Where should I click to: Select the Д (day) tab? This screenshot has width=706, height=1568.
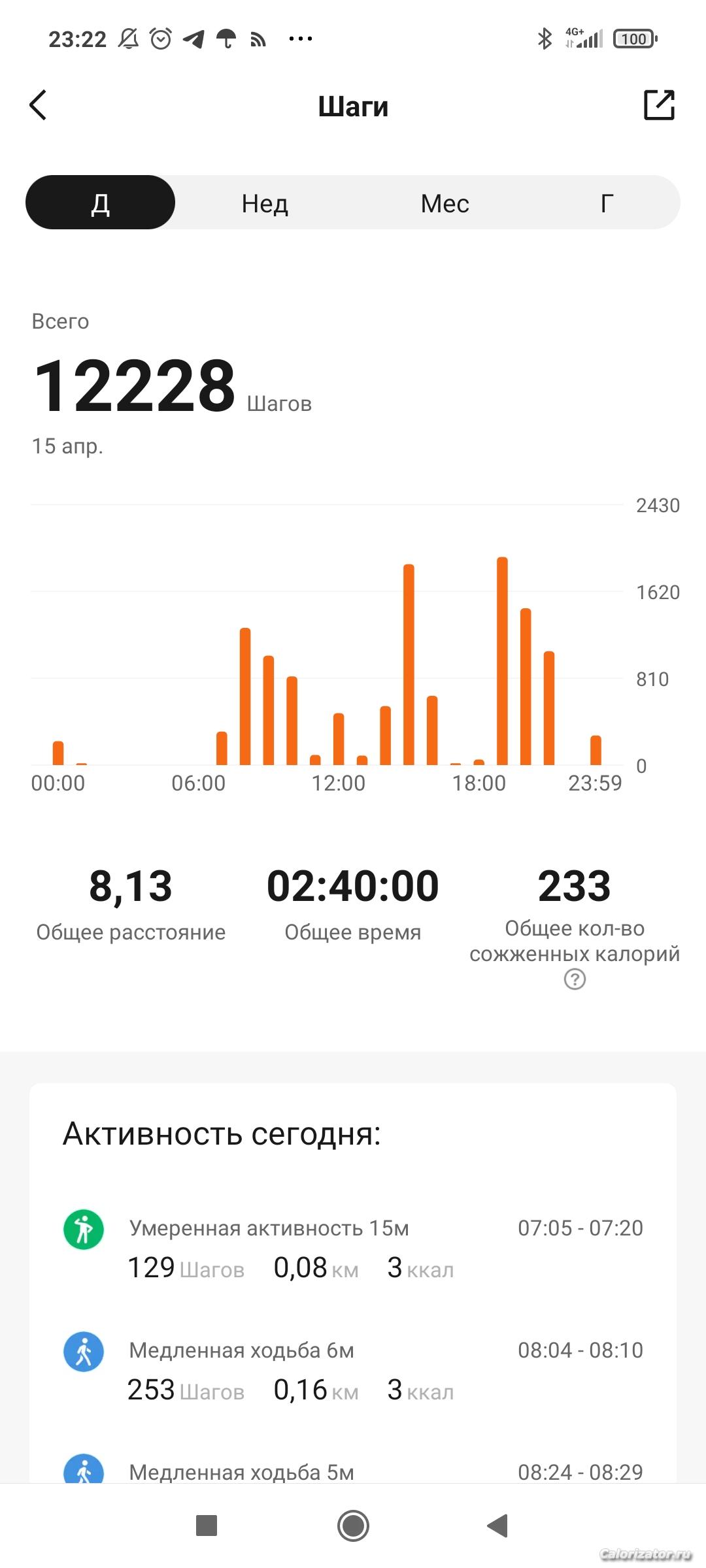click(100, 203)
